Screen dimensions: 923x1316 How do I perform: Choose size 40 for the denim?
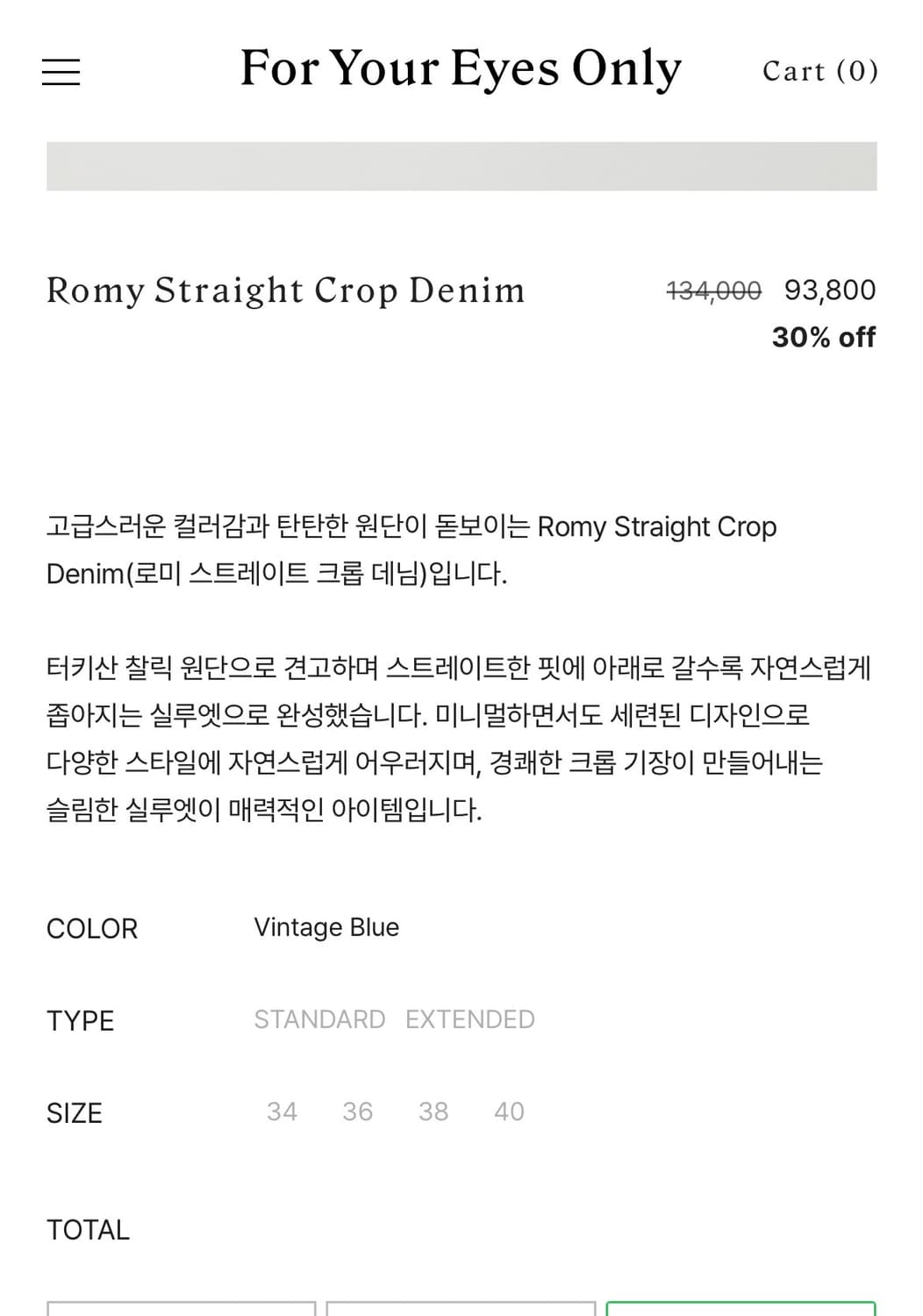coord(509,1112)
